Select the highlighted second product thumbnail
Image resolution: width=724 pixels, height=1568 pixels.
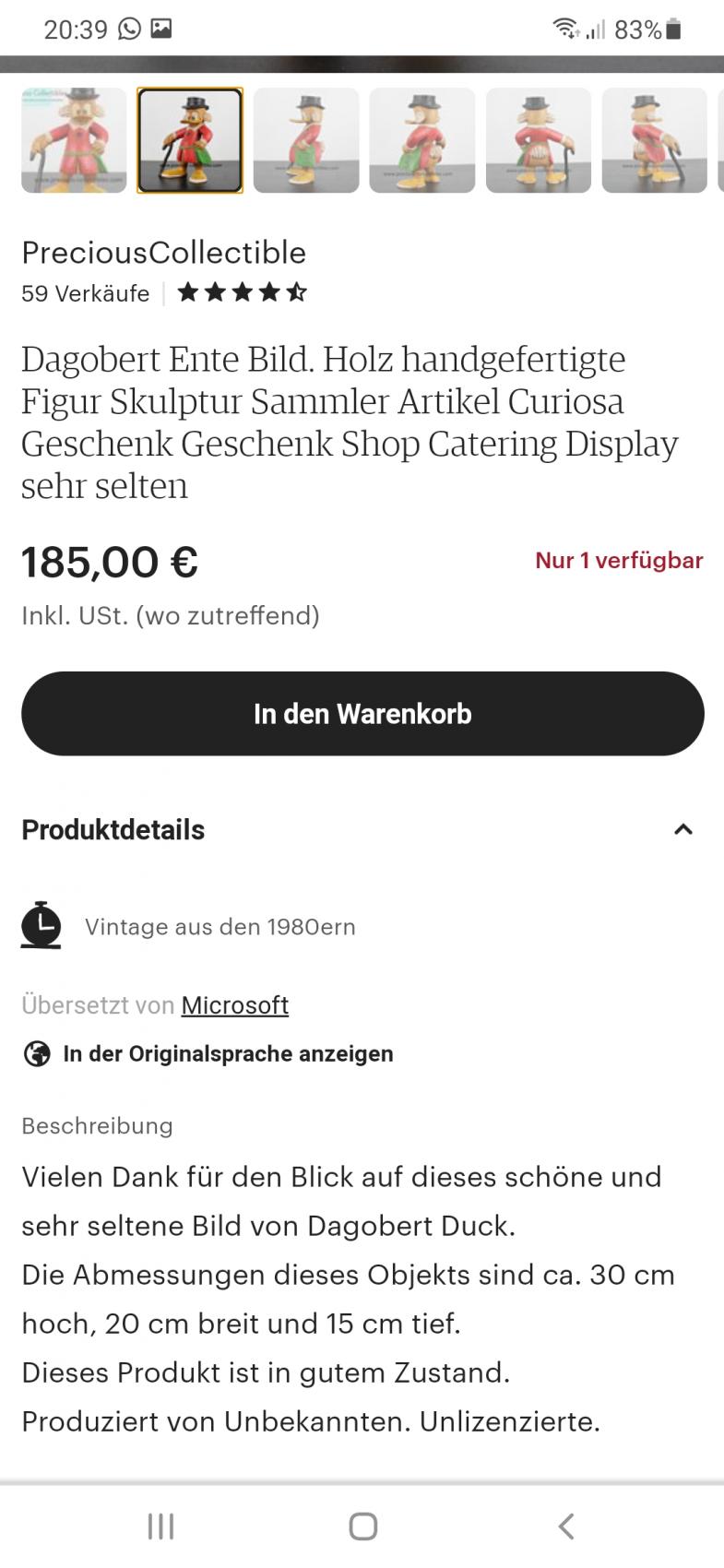(190, 140)
